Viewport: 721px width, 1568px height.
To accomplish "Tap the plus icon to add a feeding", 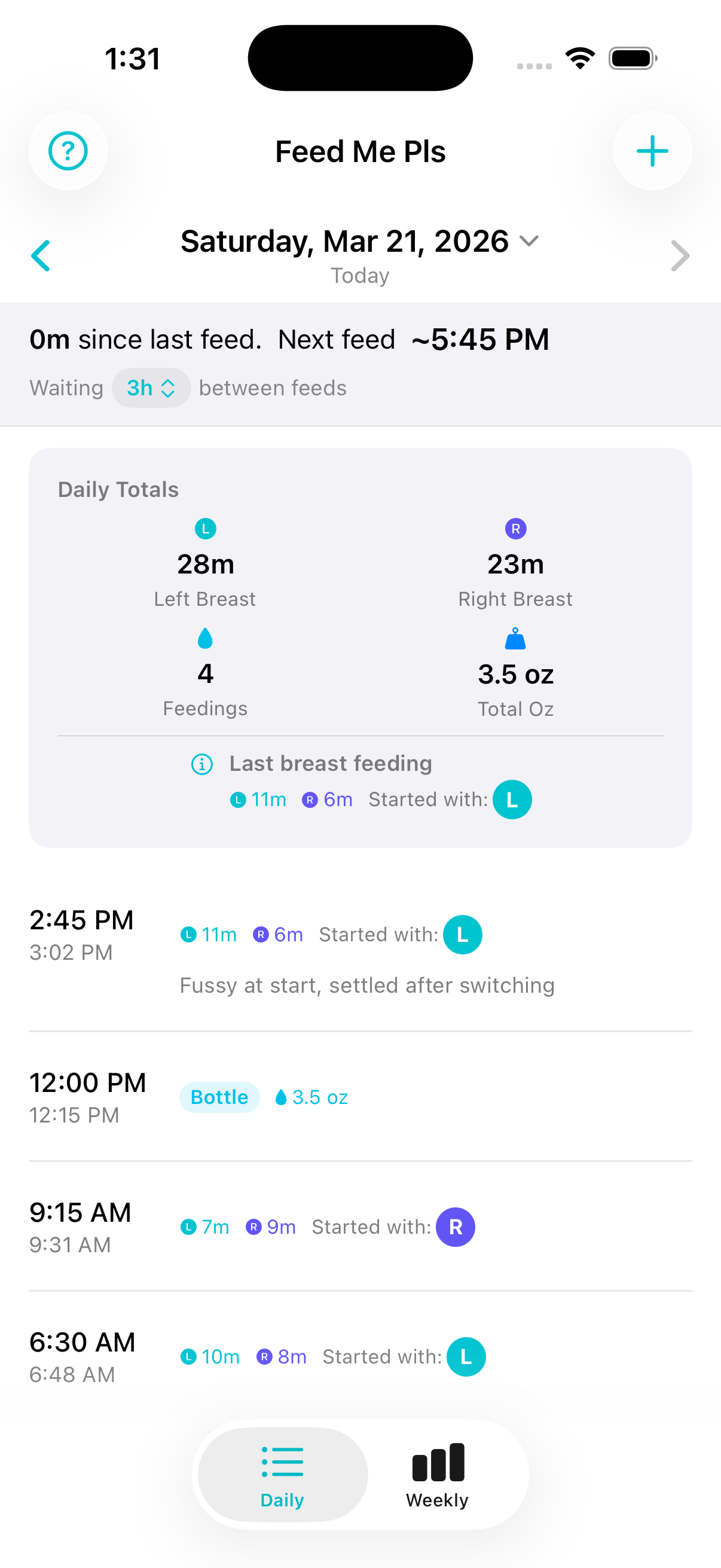I will coord(652,150).
